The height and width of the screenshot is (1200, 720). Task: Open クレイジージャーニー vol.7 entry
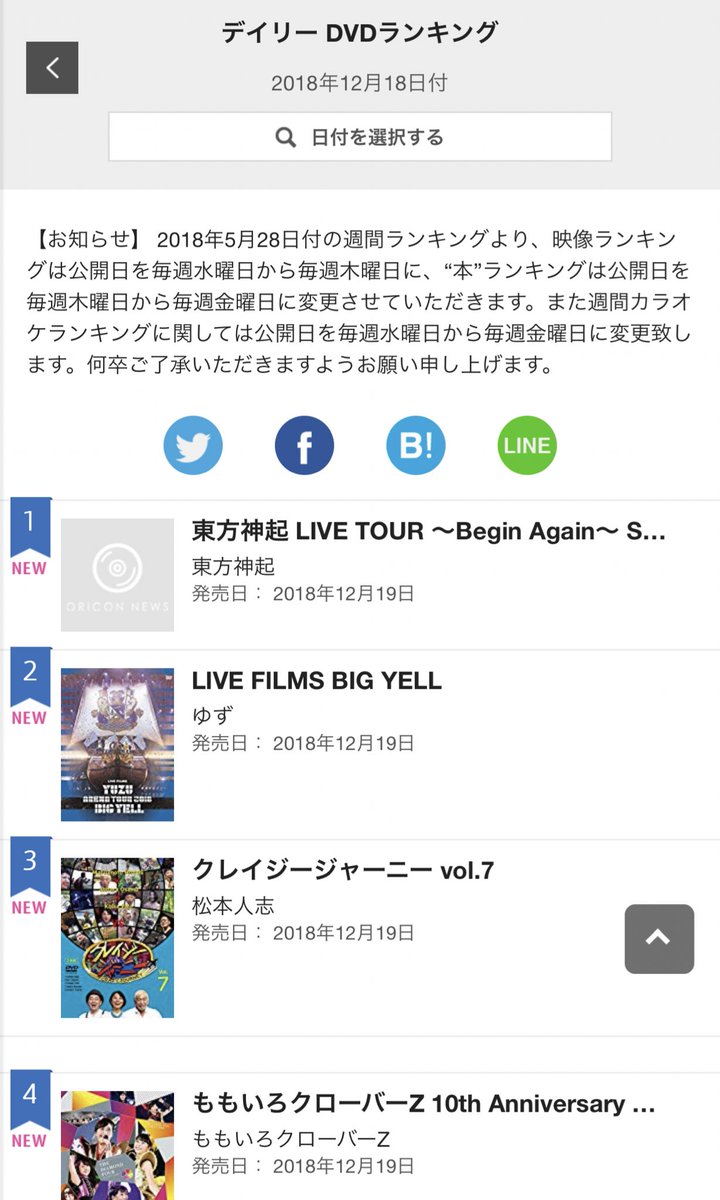click(343, 871)
